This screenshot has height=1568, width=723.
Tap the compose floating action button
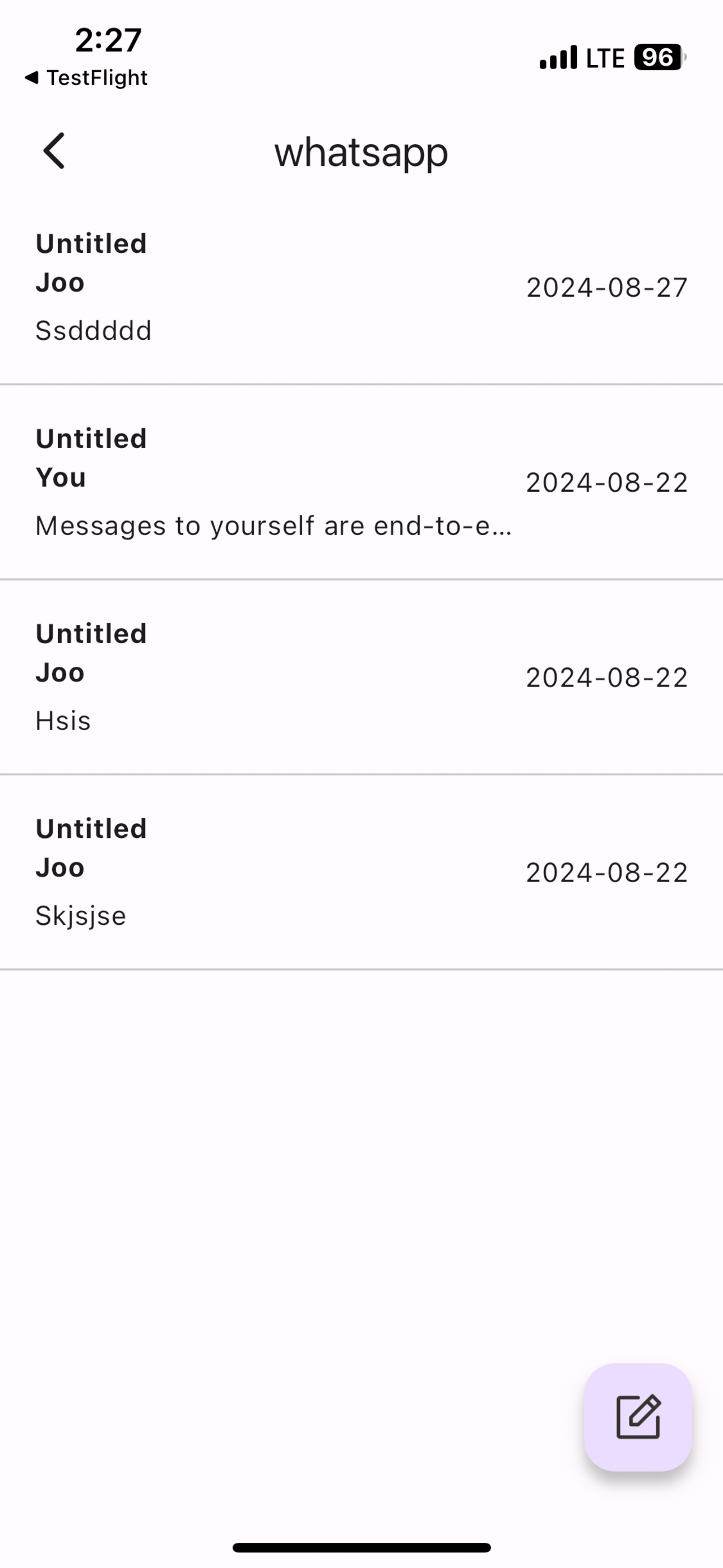tap(638, 1417)
